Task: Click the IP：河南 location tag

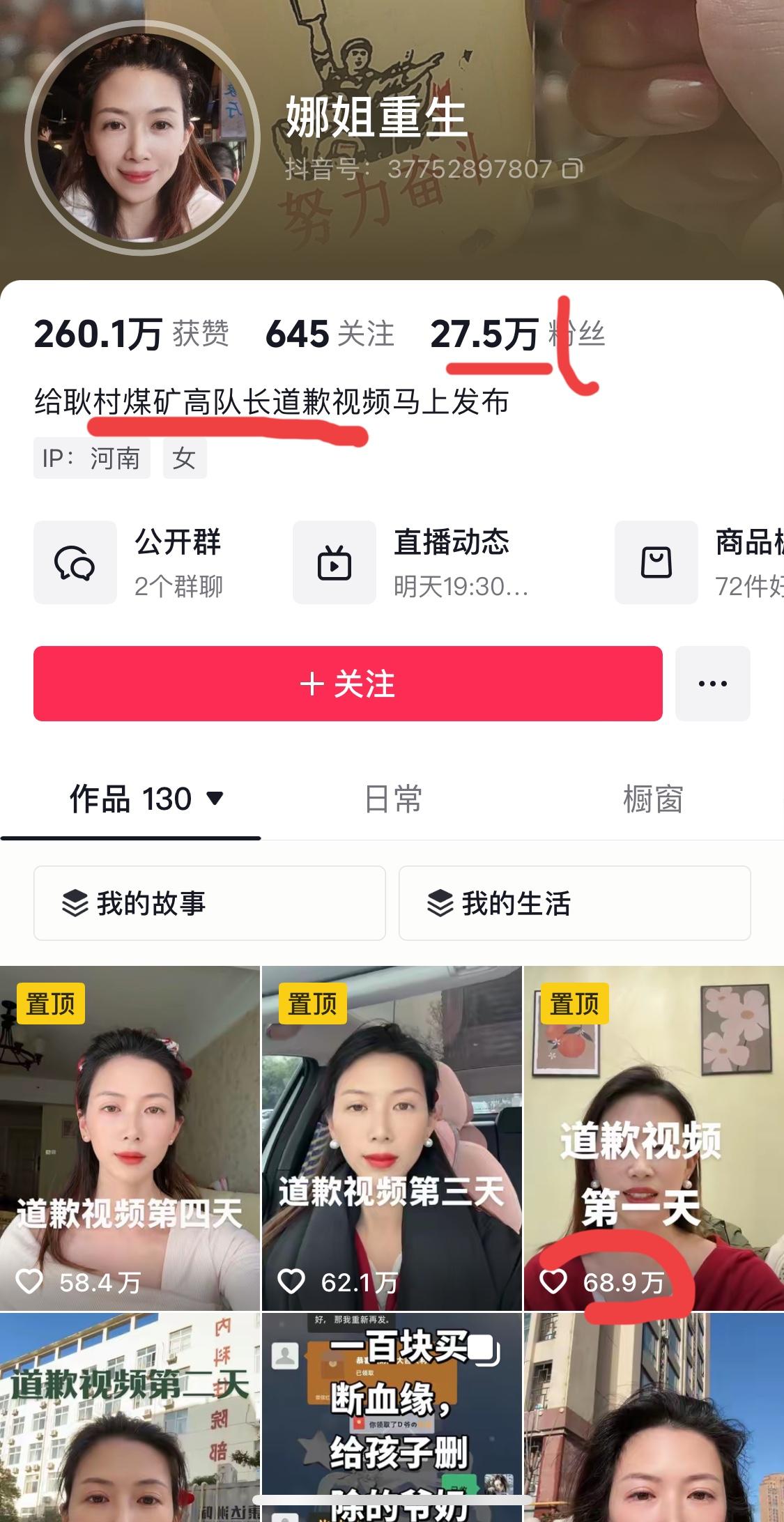Action: tap(93, 458)
